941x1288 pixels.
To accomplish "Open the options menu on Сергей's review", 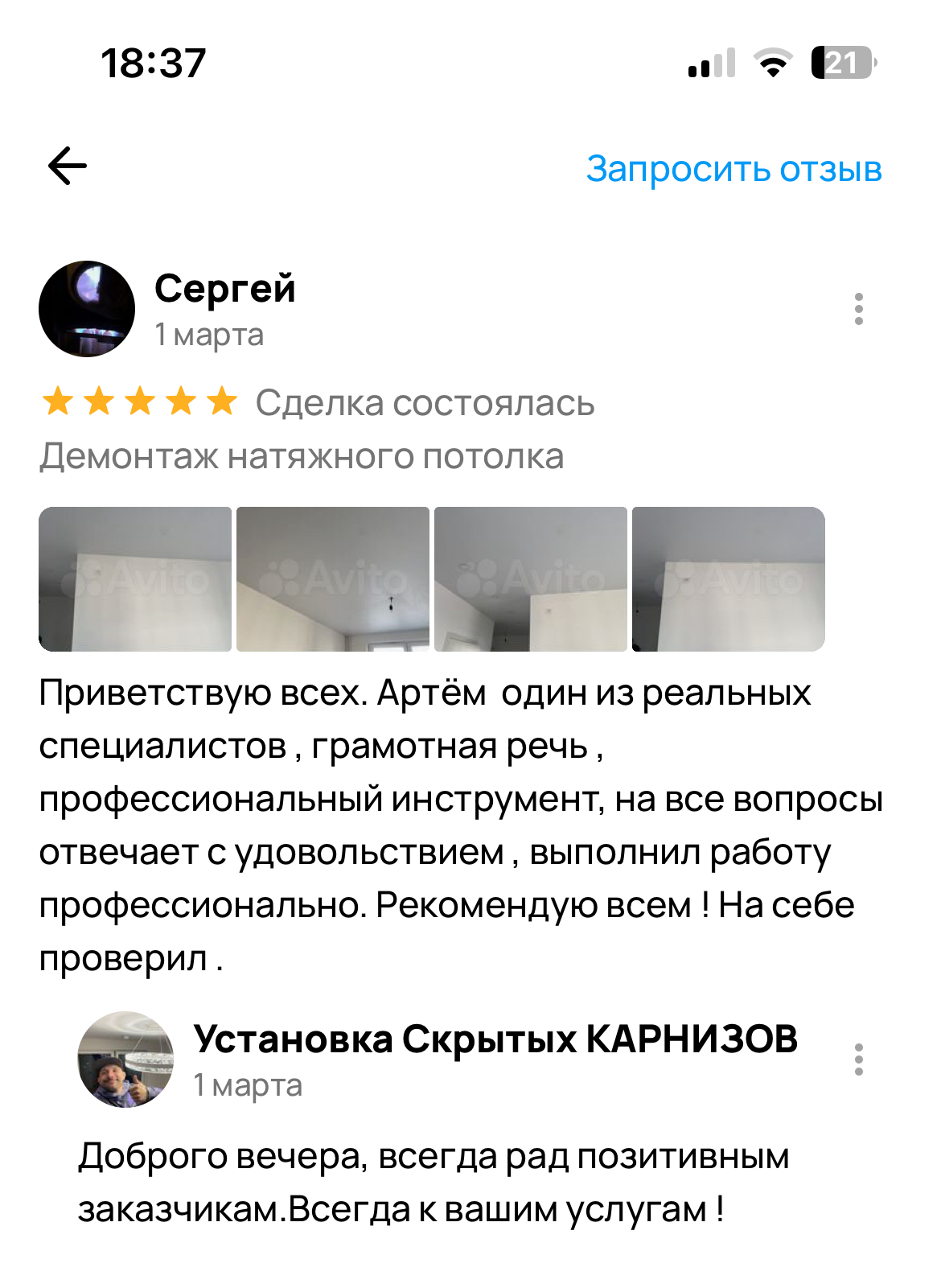I will click(858, 309).
